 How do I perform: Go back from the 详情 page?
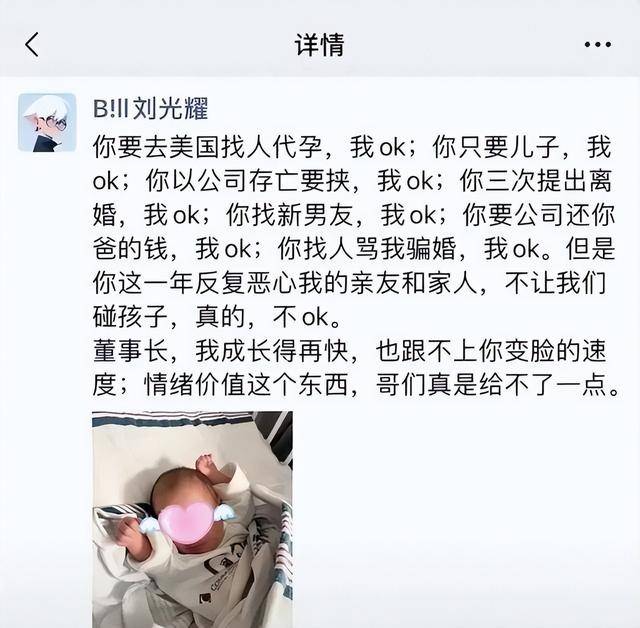pyautogui.click(x=32, y=44)
